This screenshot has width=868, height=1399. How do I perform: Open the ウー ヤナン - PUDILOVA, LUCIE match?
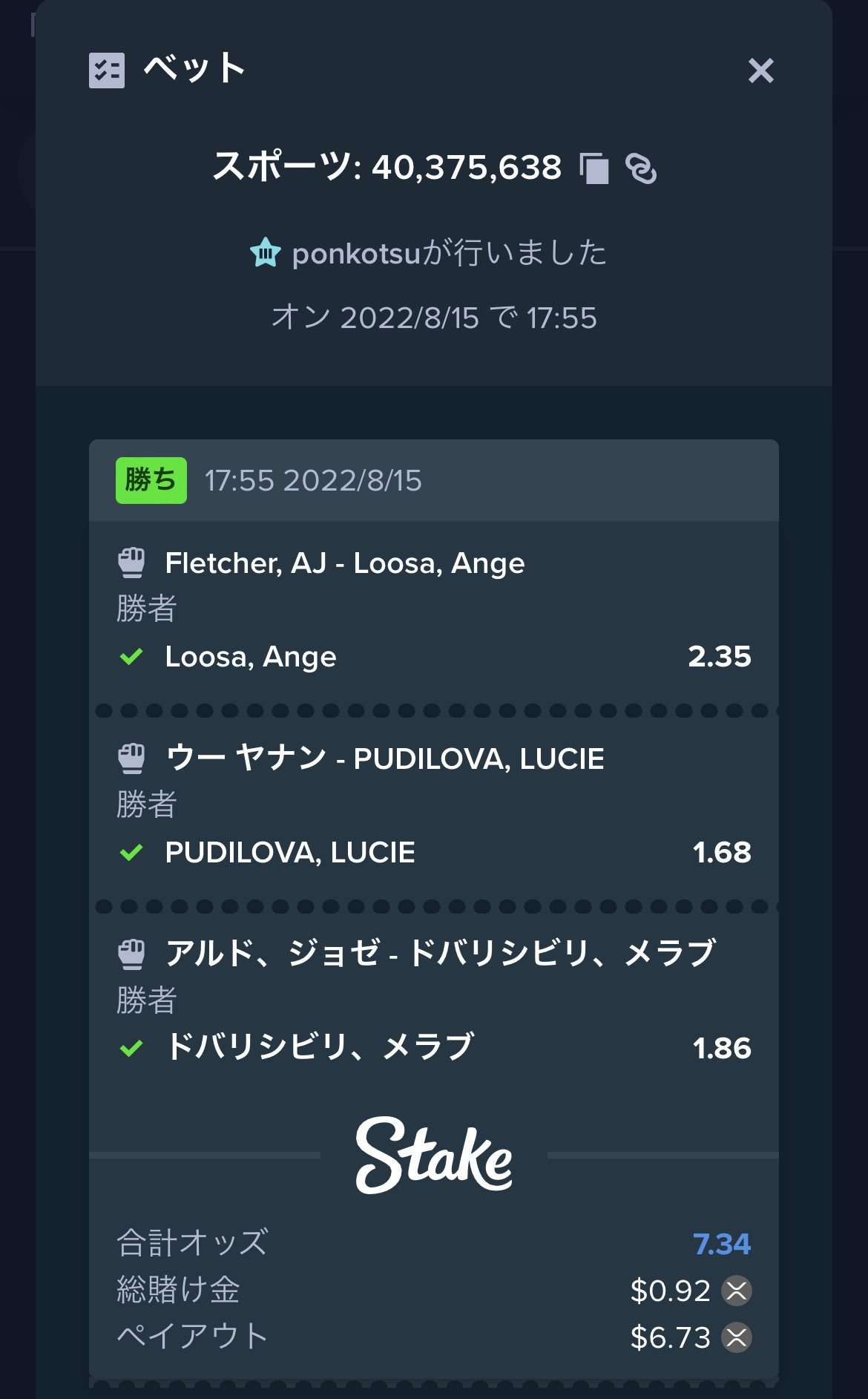384,759
